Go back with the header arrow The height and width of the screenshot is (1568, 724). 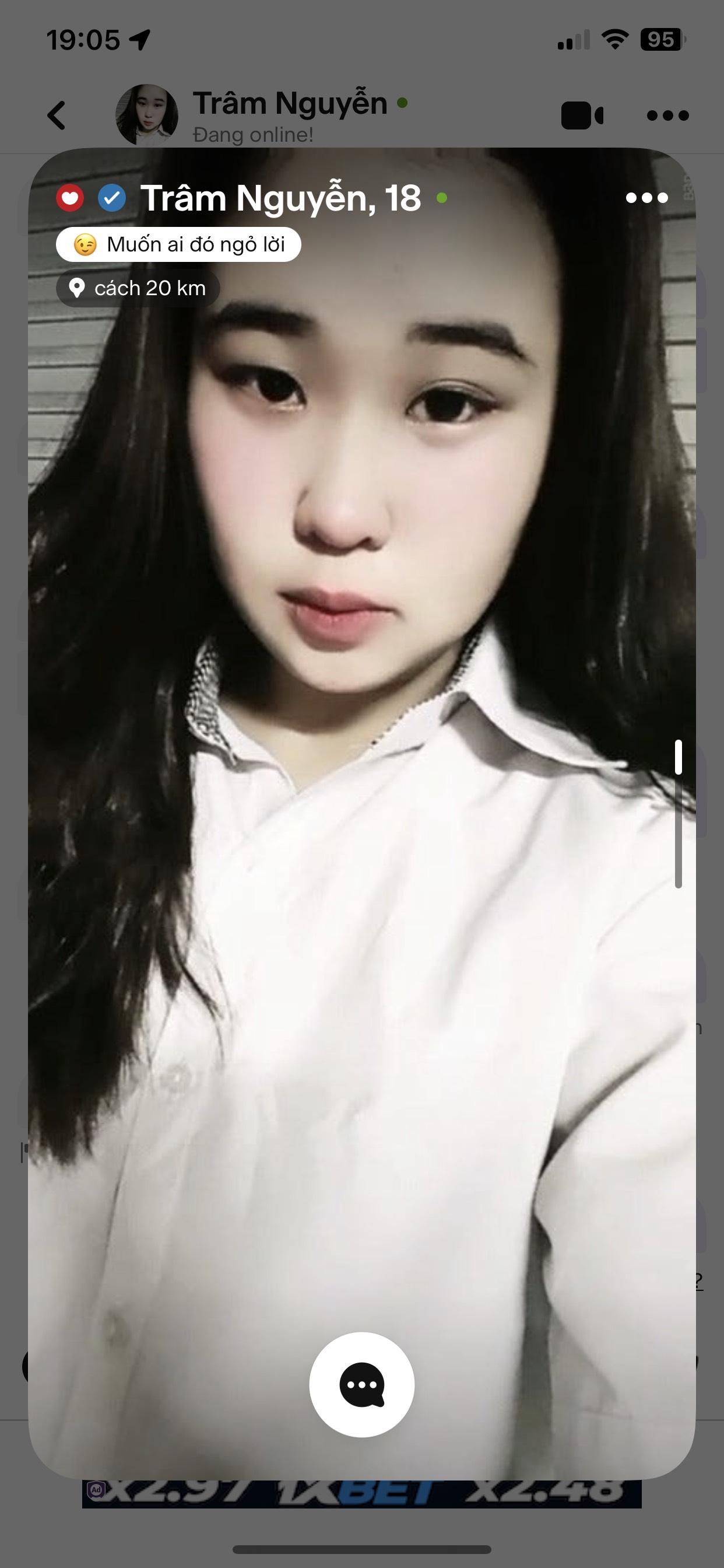pos(57,116)
